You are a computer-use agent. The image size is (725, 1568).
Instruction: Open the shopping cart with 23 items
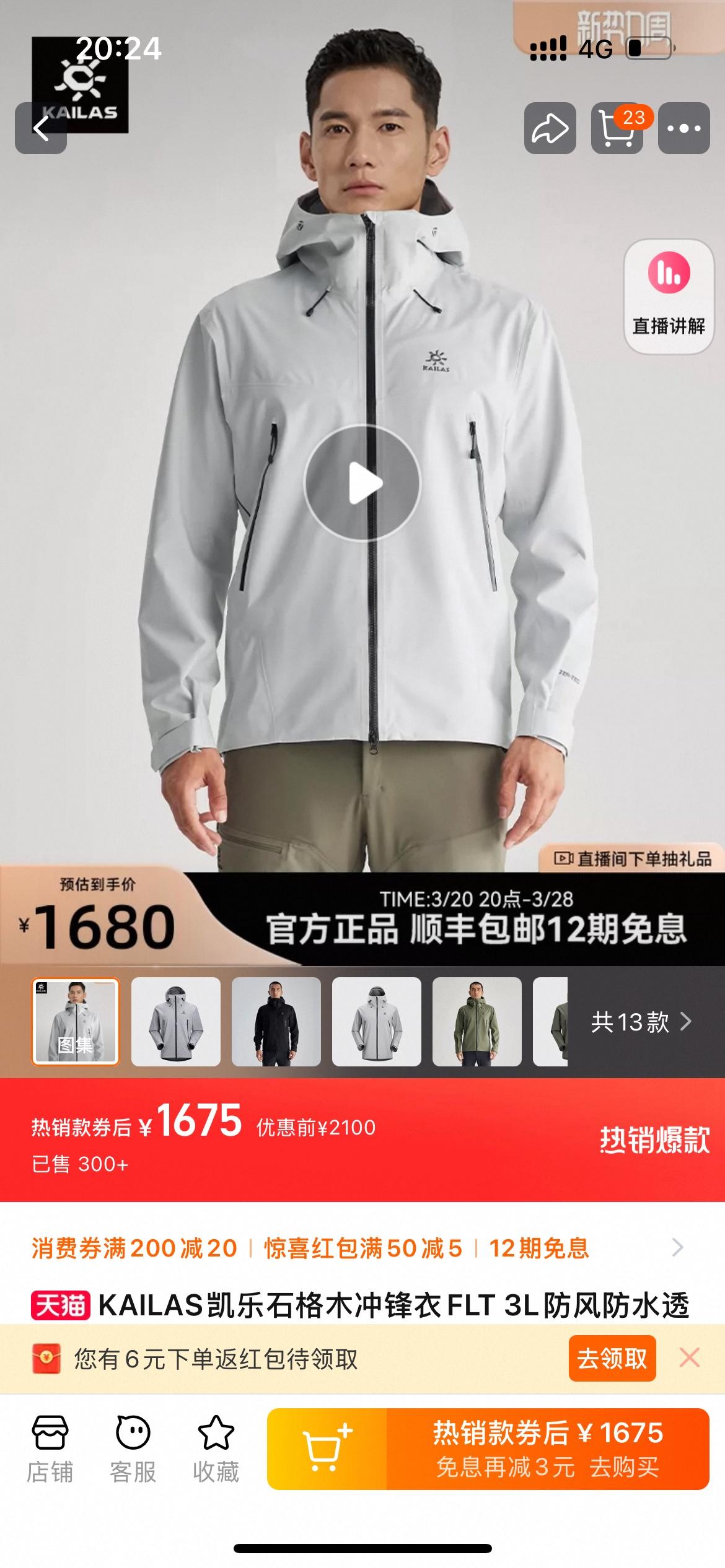point(617,128)
